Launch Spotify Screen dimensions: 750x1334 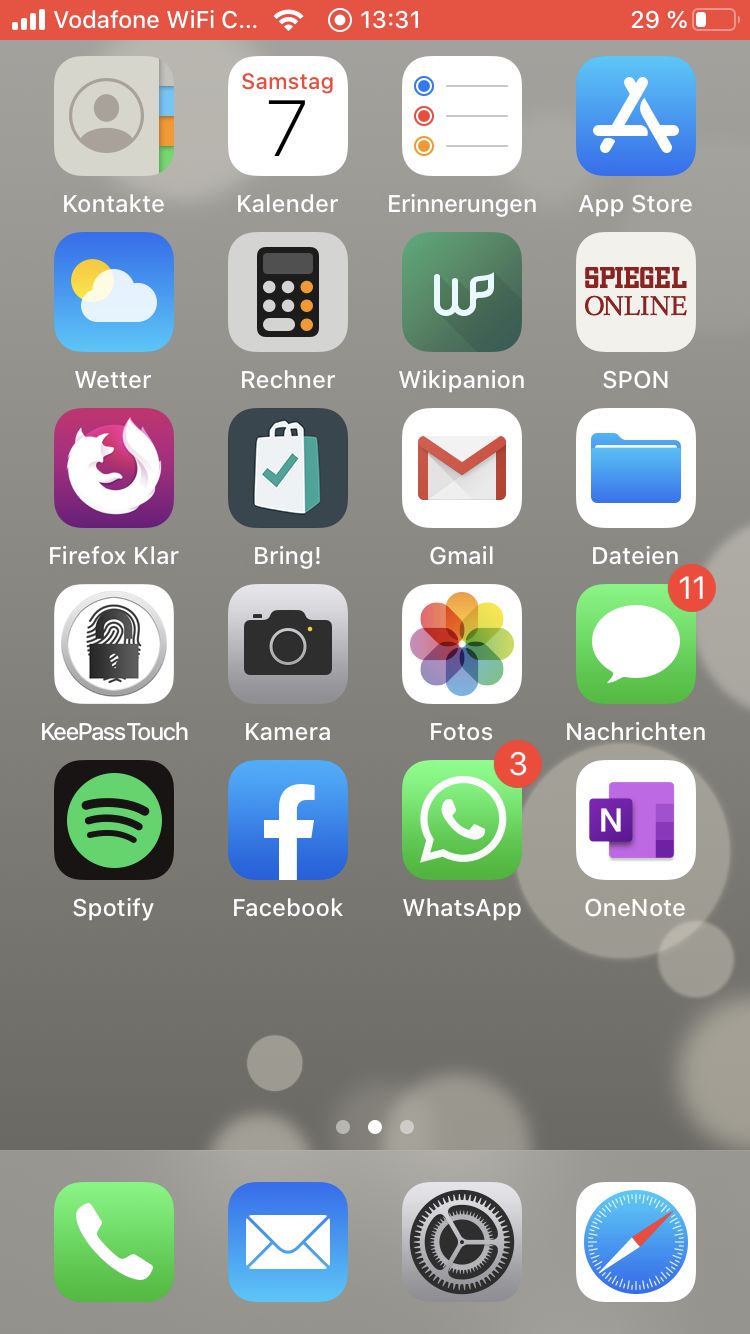click(113, 820)
